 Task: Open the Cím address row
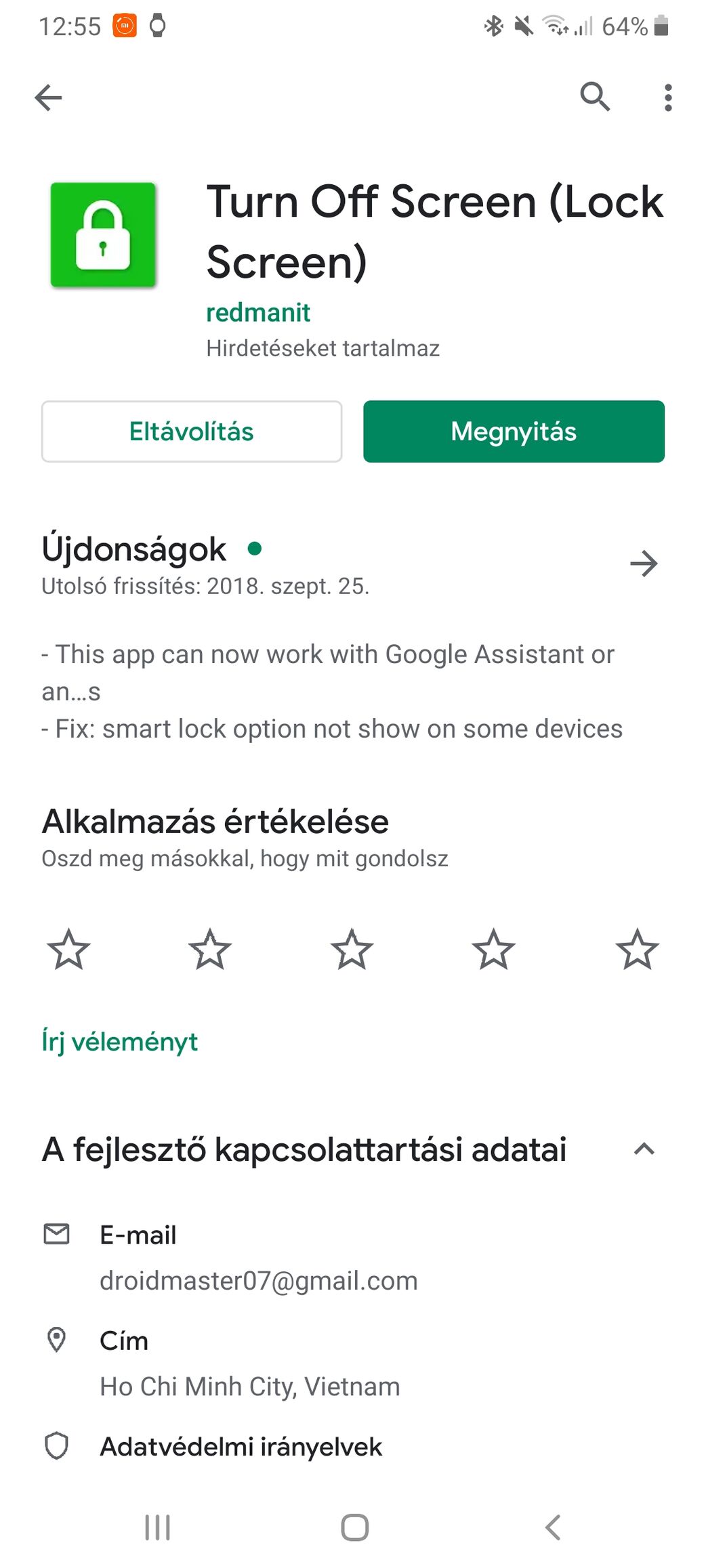coord(353,1363)
